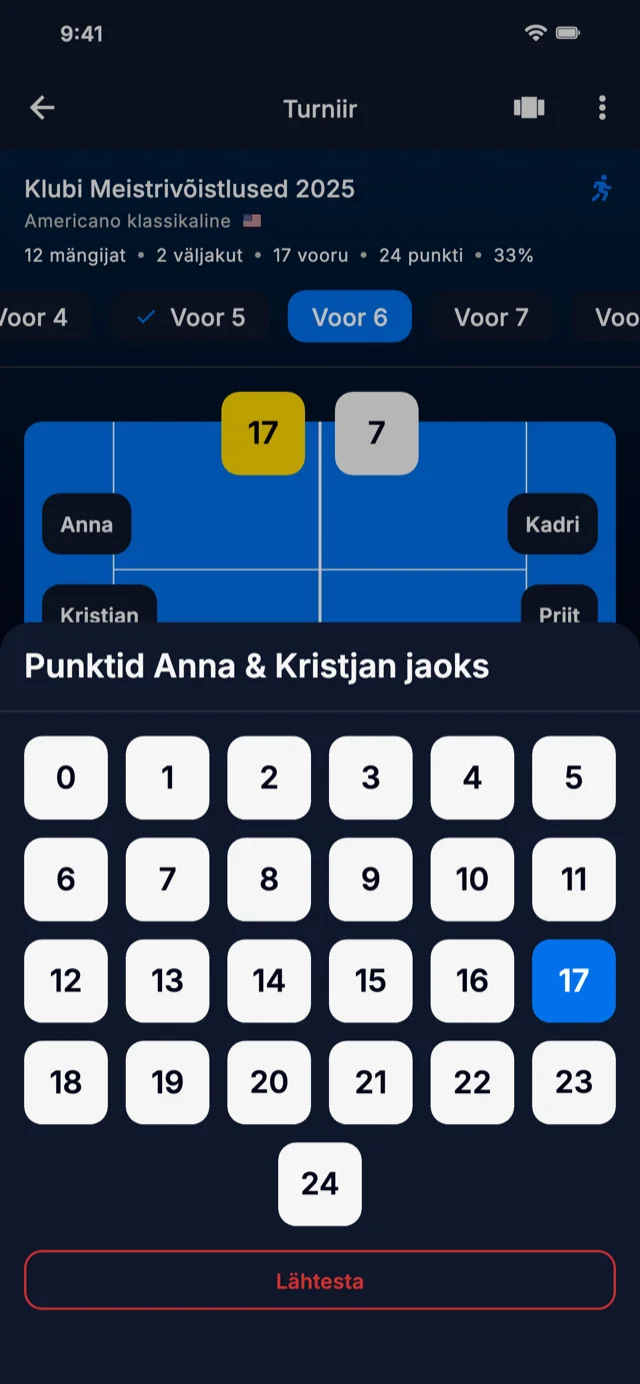Choose score 5 in the points grid

574,778
